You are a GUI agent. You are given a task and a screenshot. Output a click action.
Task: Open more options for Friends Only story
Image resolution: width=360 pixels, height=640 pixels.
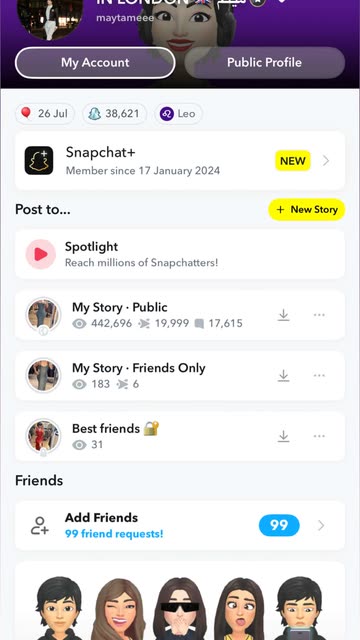tap(319, 376)
